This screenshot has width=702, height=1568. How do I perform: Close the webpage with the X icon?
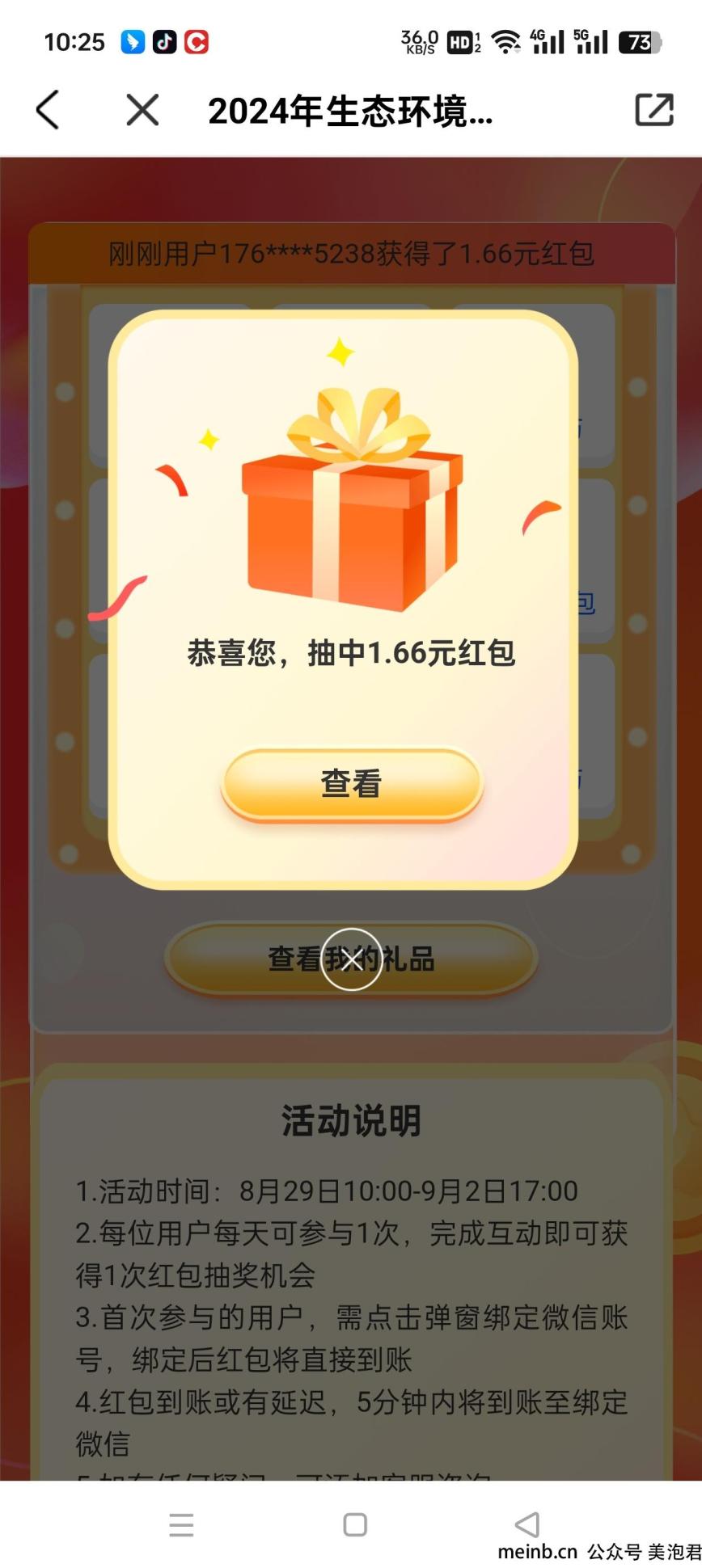[142, 110]
